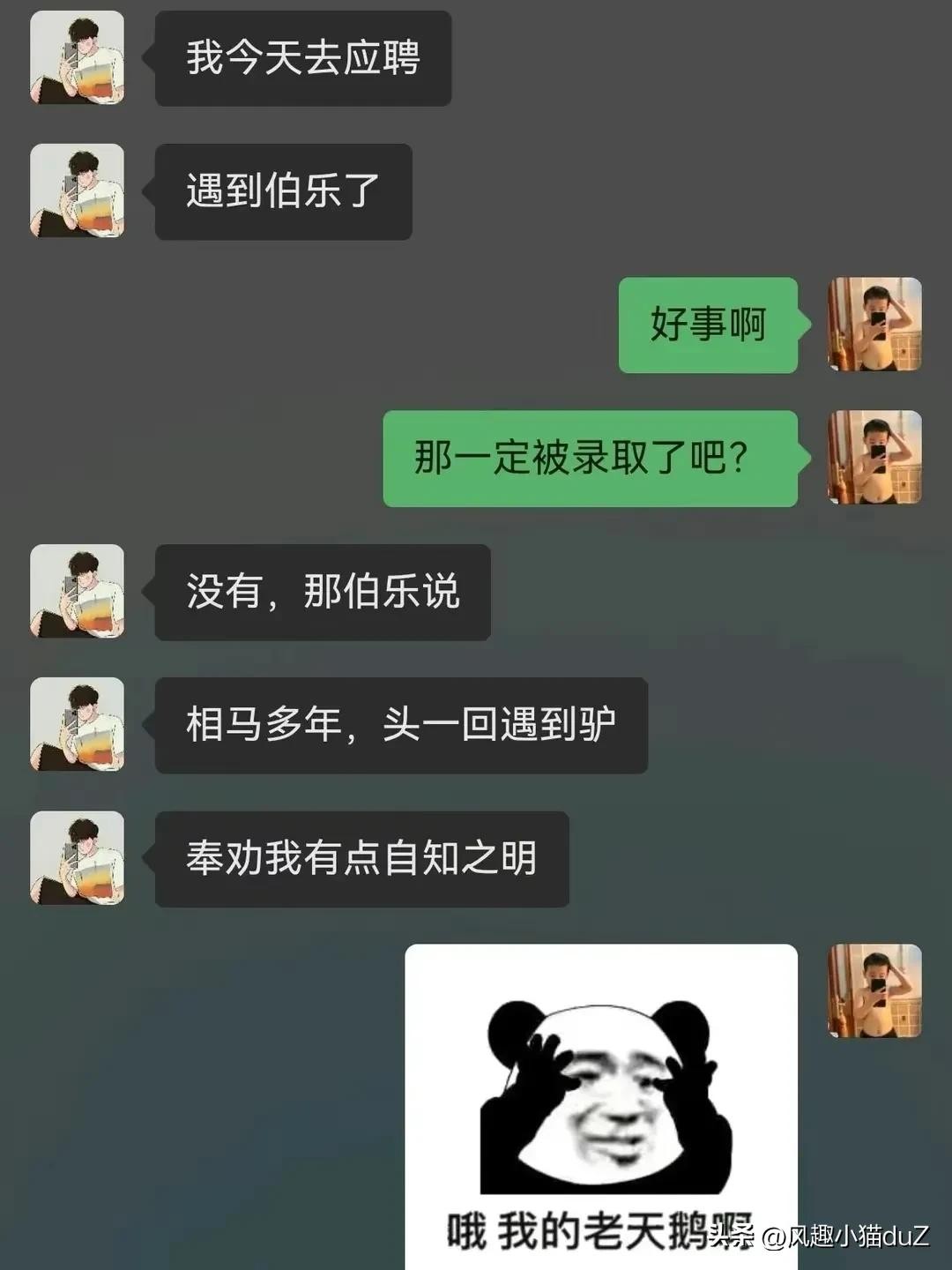The height and width of the screenshot is (1270, 952).
Task: Open own avatar next to 好事啊
Action: pyautogui.click(x=874, y=325)
